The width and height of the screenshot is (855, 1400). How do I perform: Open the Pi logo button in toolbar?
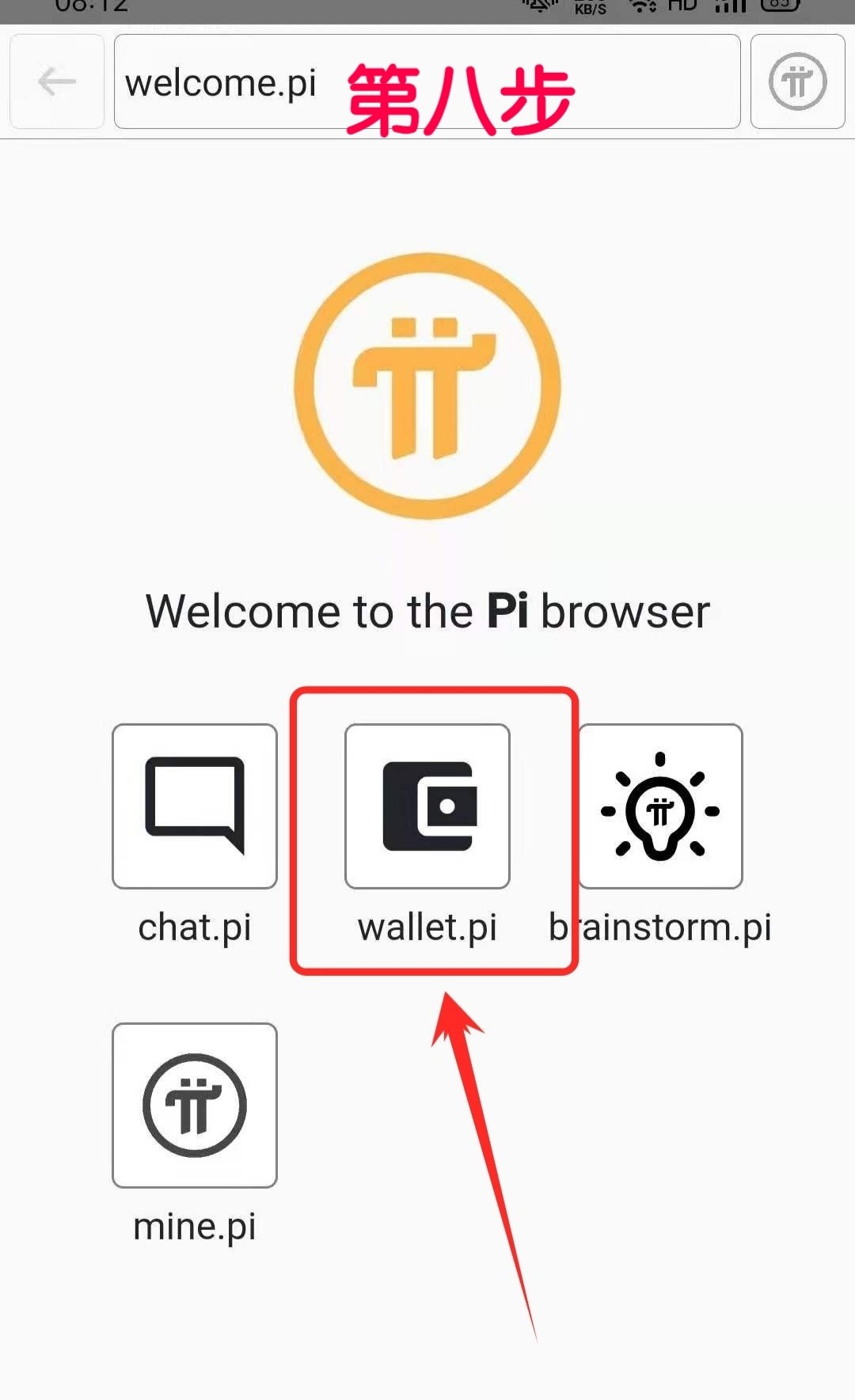(x=797, y=82)
